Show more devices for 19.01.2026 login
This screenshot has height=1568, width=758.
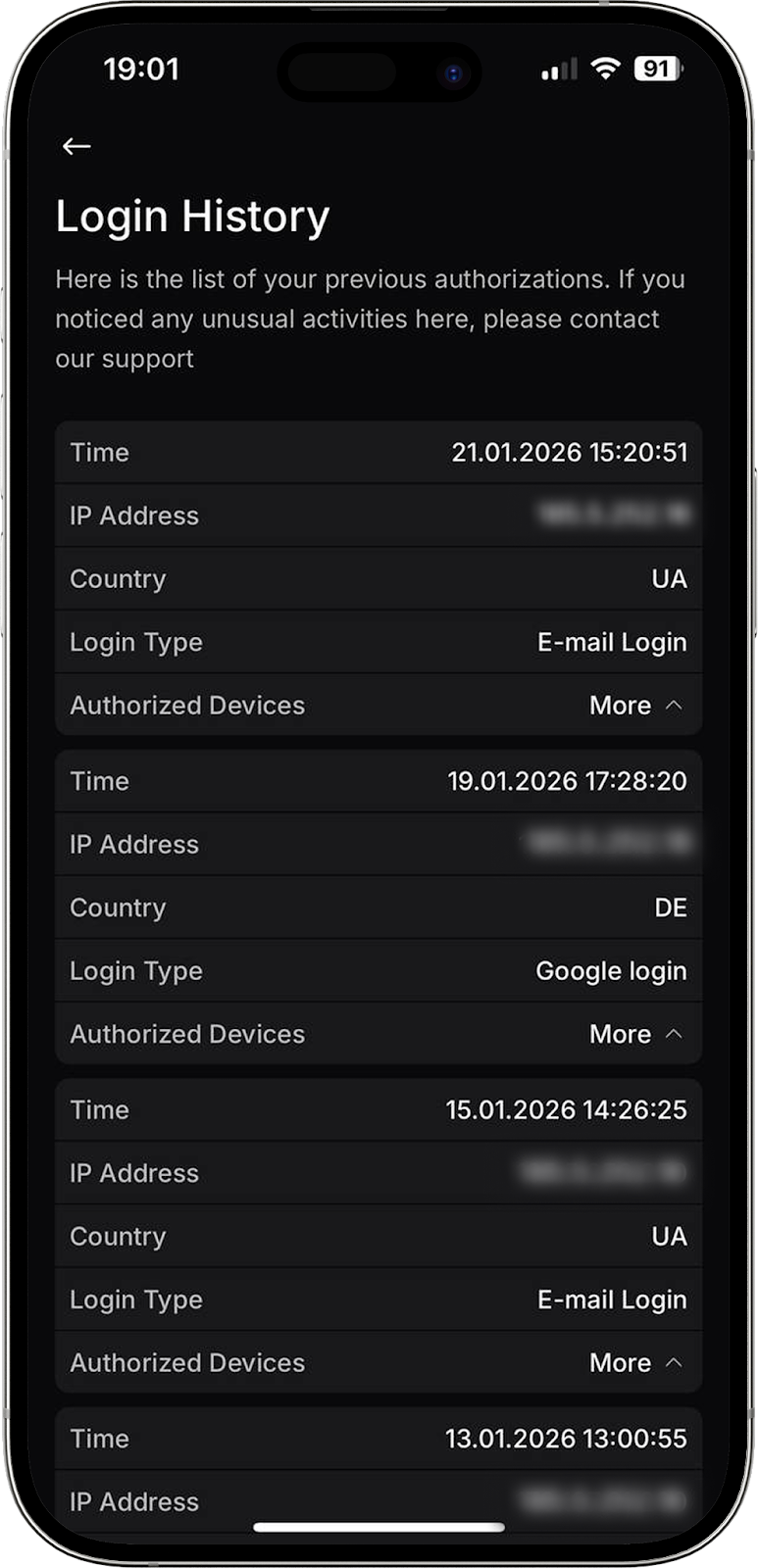pos(635,1034)
